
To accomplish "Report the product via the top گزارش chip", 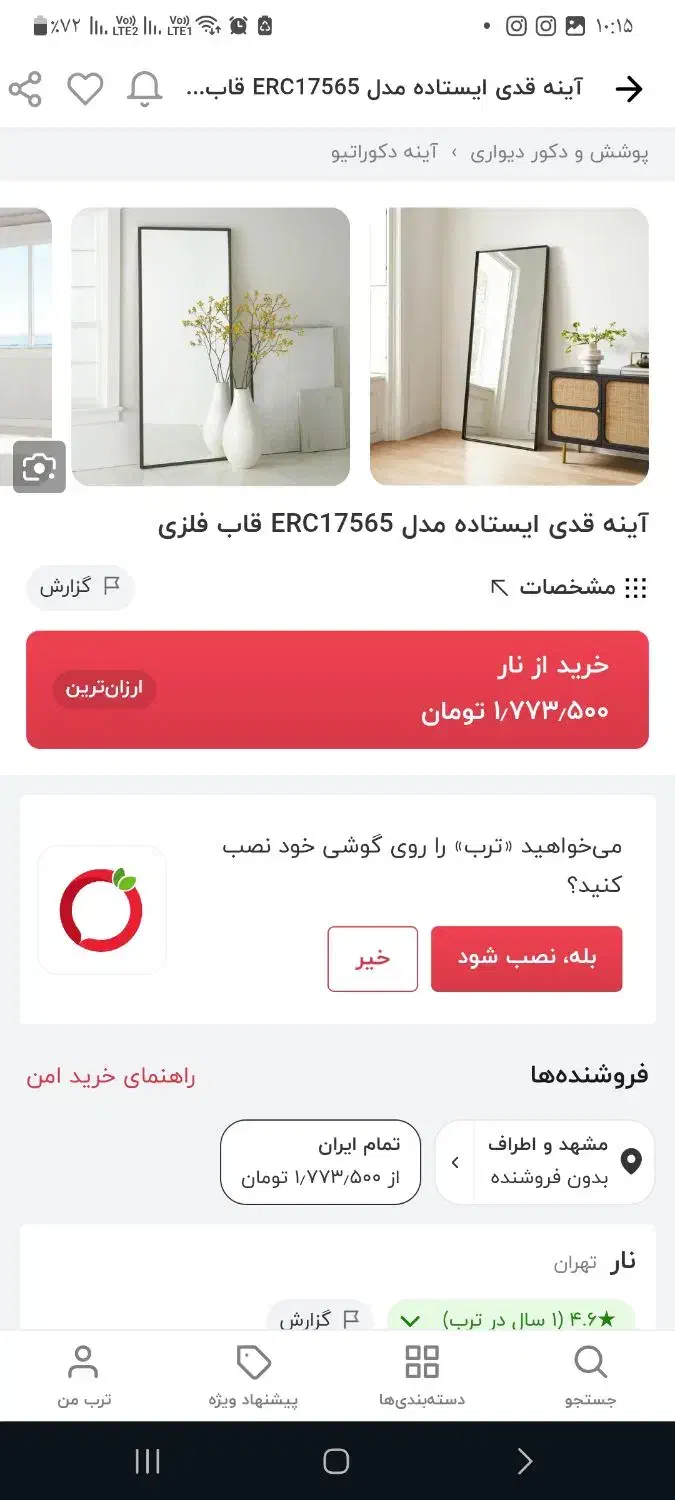I will (x=80, y=587).
